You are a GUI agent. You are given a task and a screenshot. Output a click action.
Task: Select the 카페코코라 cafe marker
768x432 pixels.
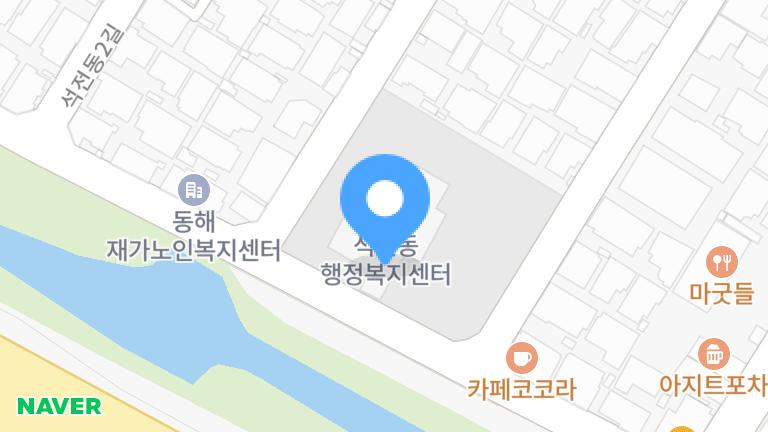(521, 357)
